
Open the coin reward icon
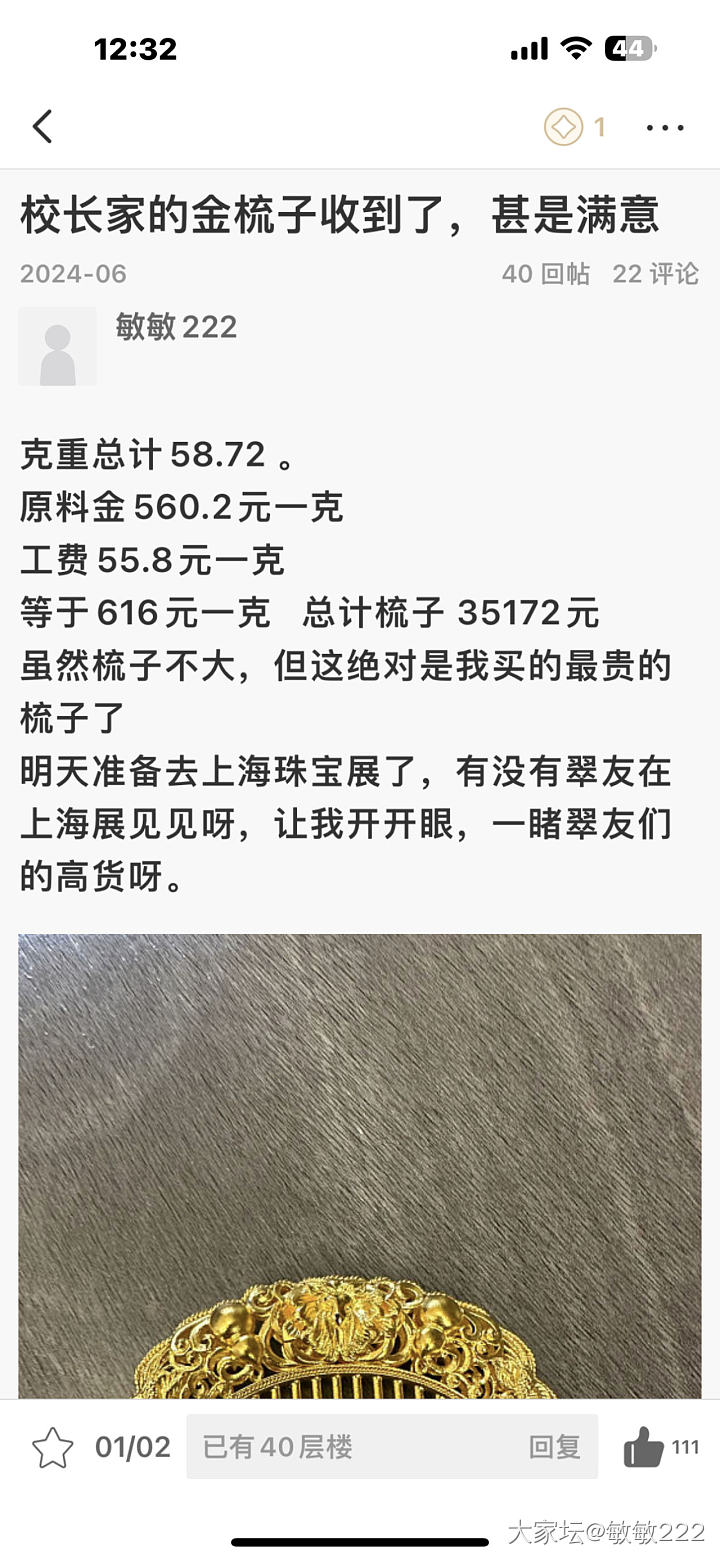[x=564, y=127]
